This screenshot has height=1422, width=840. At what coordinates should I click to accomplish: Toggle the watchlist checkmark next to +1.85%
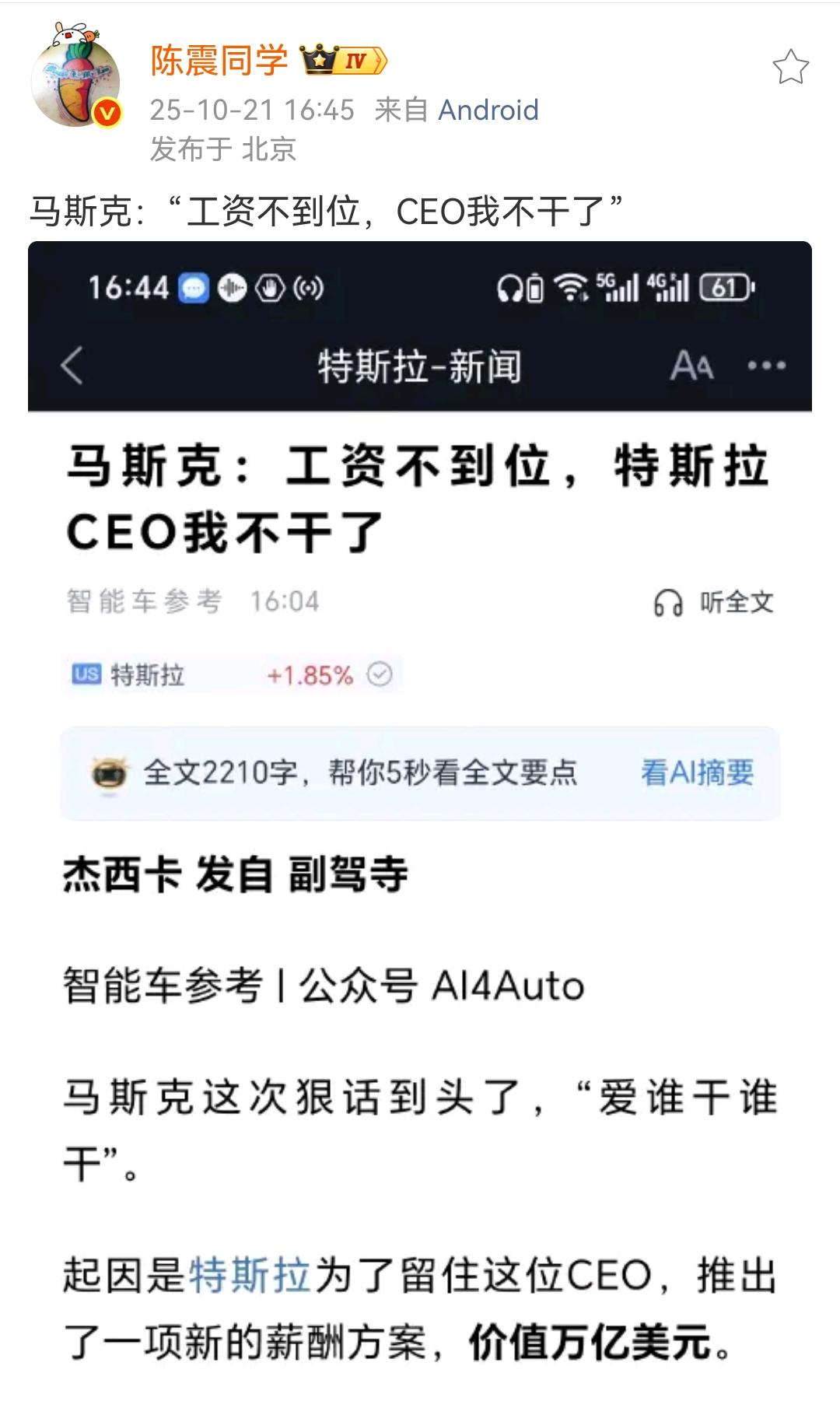379,675
